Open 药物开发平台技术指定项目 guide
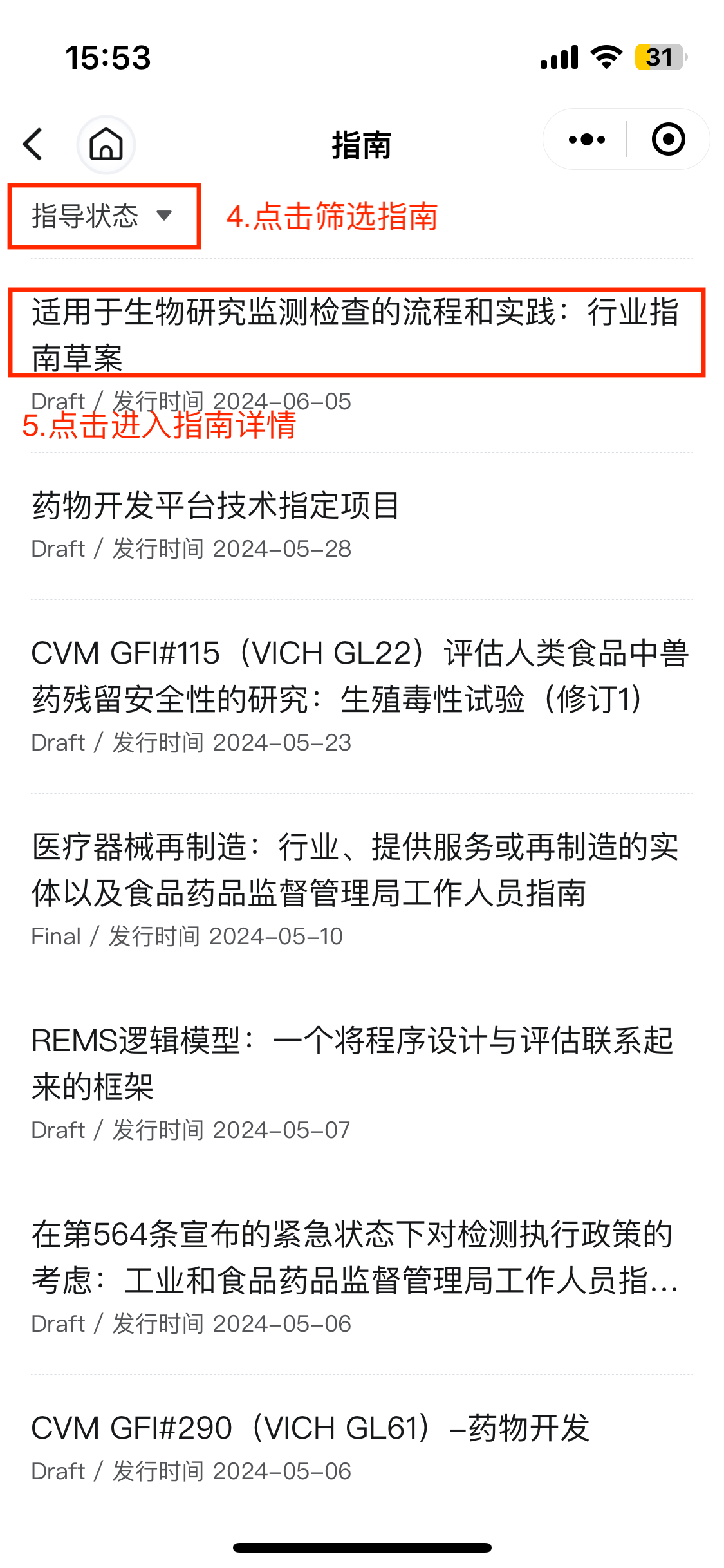The width and height of the screenshot is (724, 1568). point(362,526)
